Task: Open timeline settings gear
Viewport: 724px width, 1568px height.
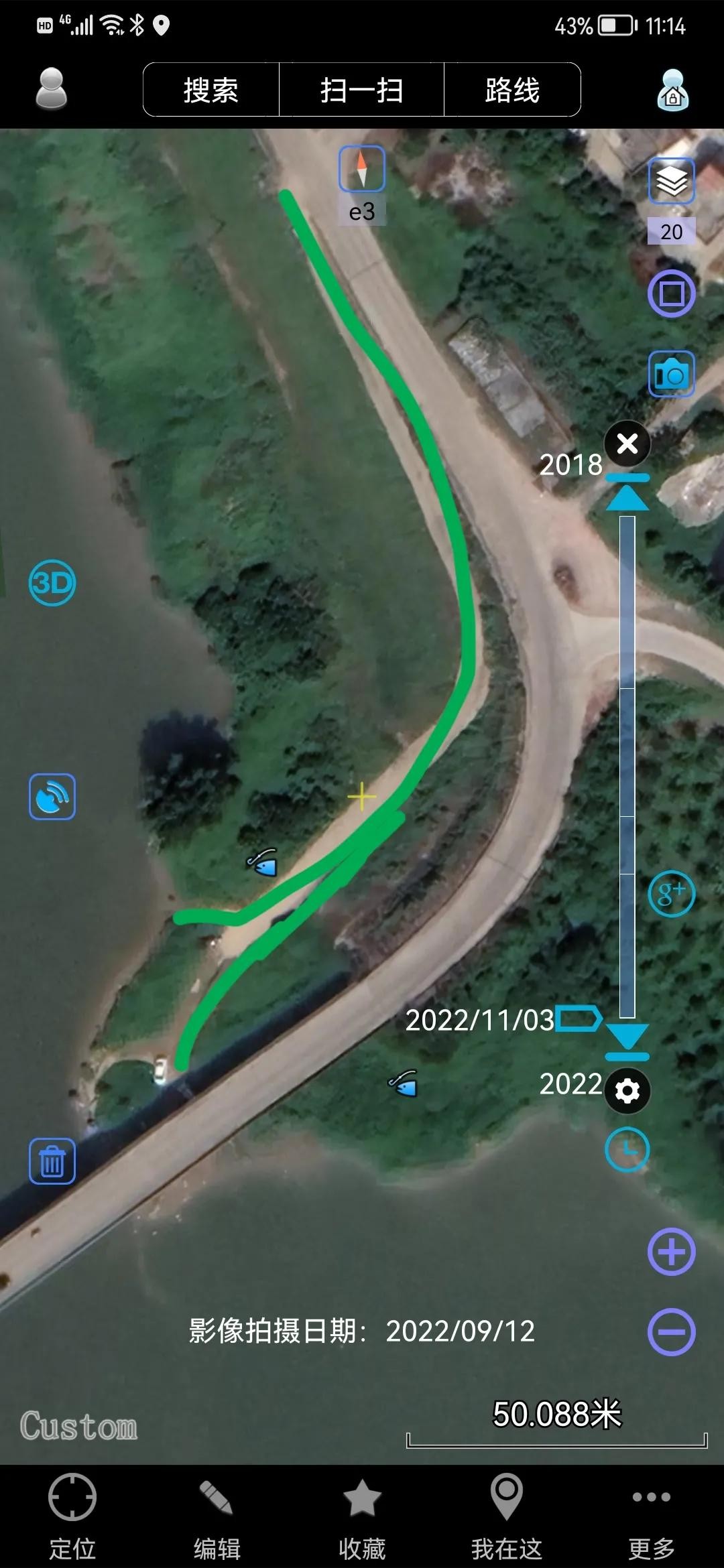Action: coord(627,1092)
